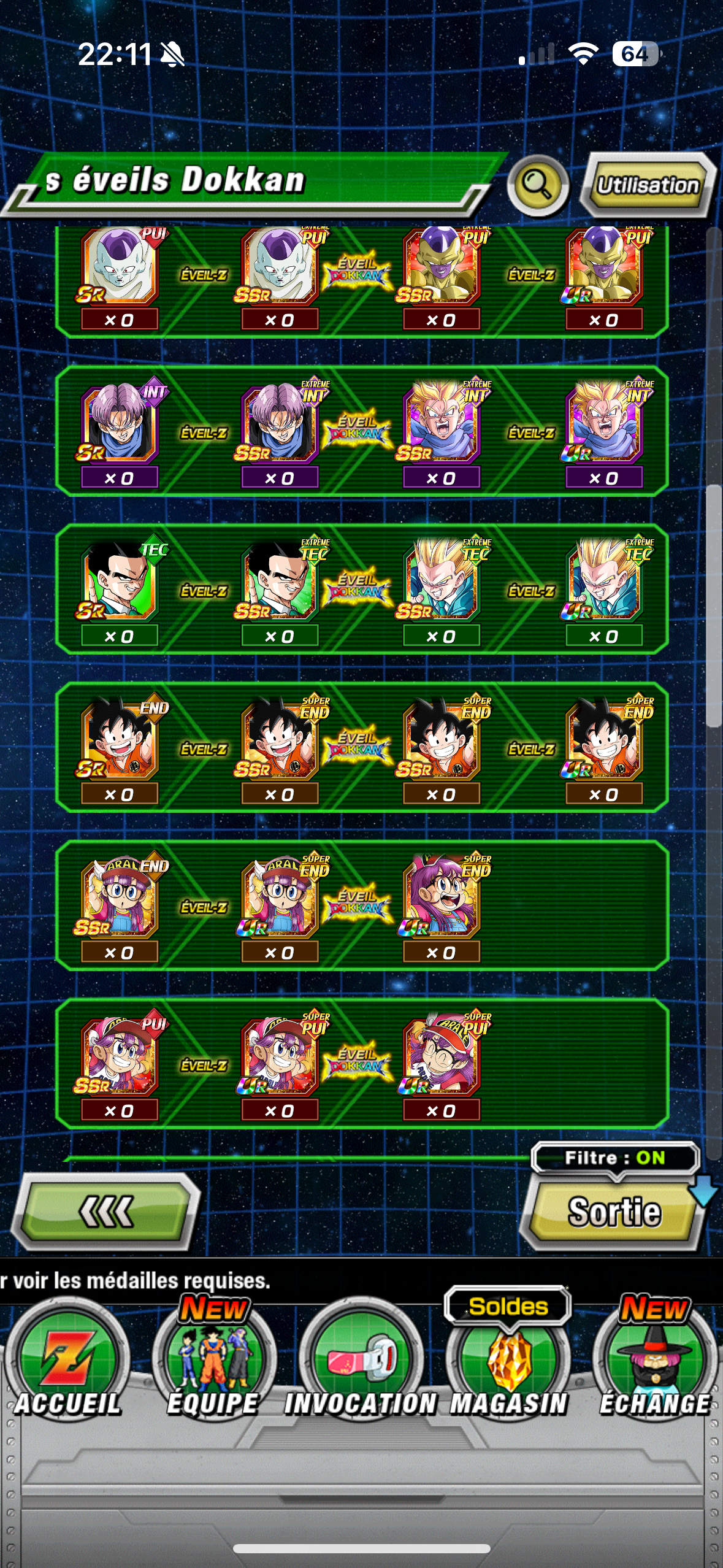Tap the Utilisation button
Screen dimensions: 723x1568
click(647, 185)
